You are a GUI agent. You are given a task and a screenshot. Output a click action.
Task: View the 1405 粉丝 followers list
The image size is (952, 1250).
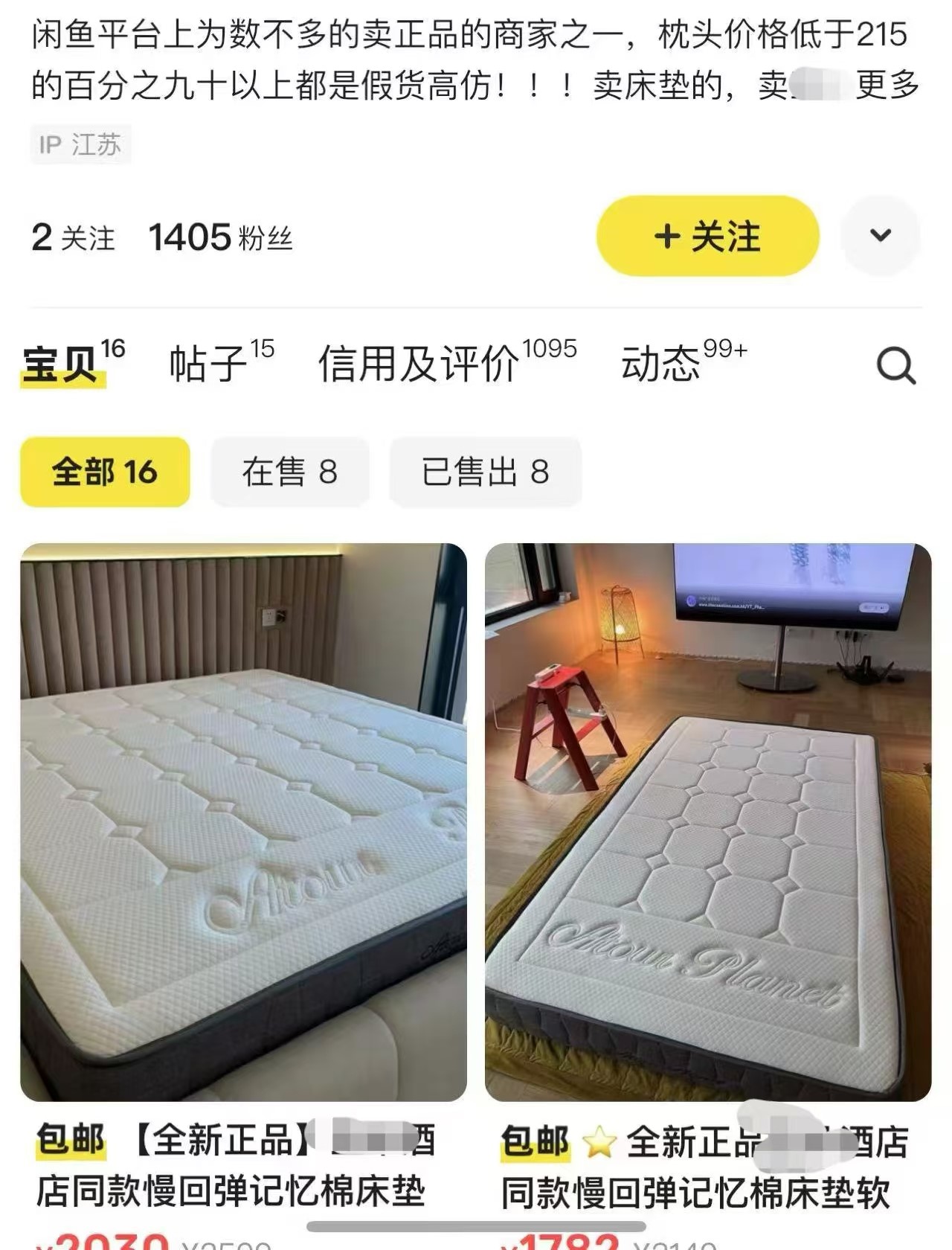[220, 238]
